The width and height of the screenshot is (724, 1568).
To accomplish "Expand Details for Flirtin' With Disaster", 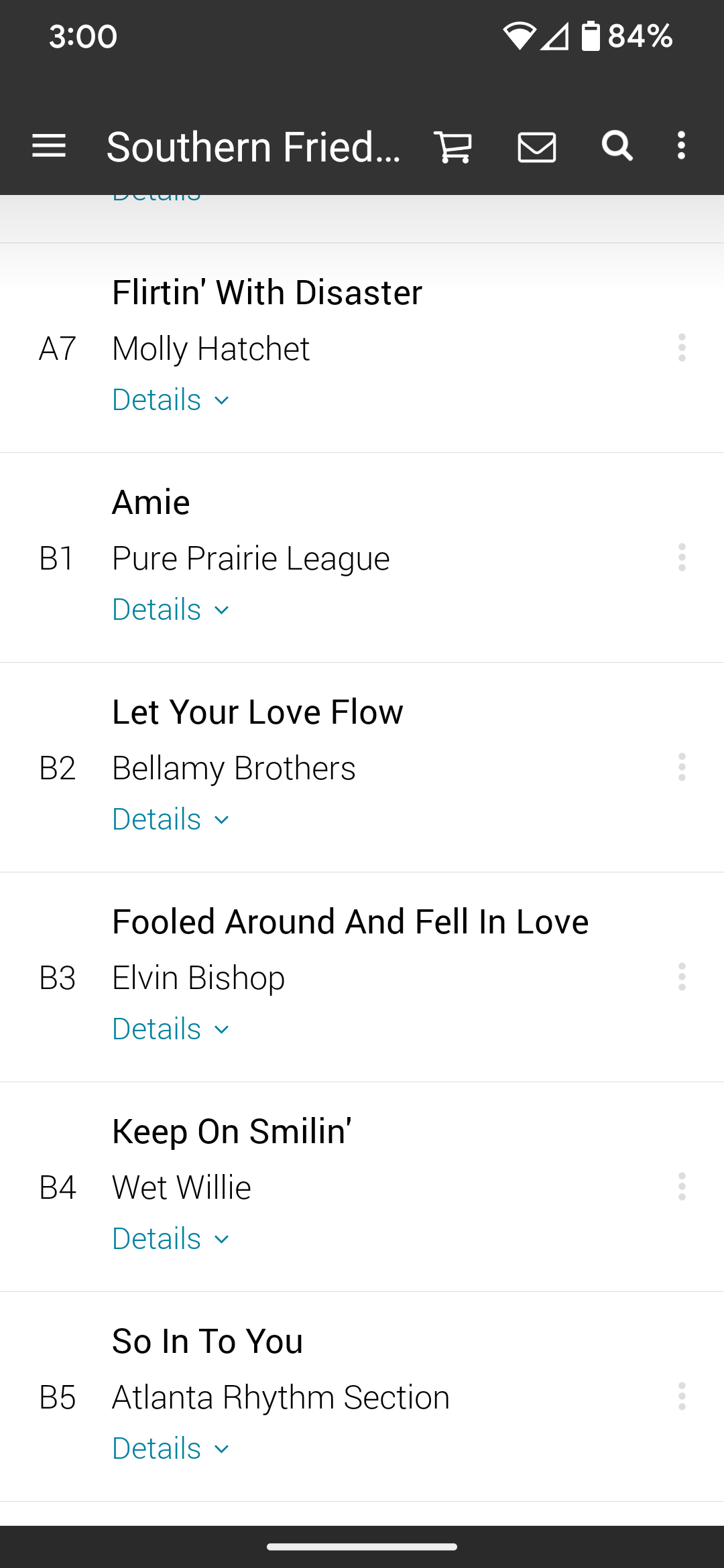I will (x=171, y=400).
